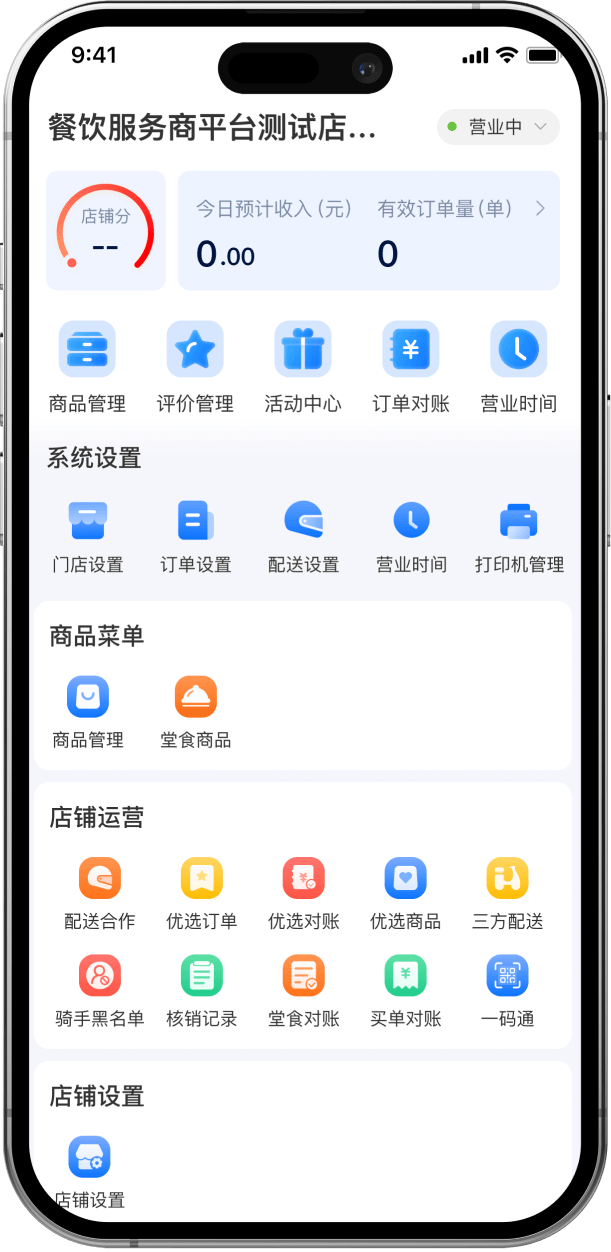The image size is (611, 1252).
Task: Open 商品管理 in the 商品菜单 section
Action: pyautogui.click(x=88, y=711)
